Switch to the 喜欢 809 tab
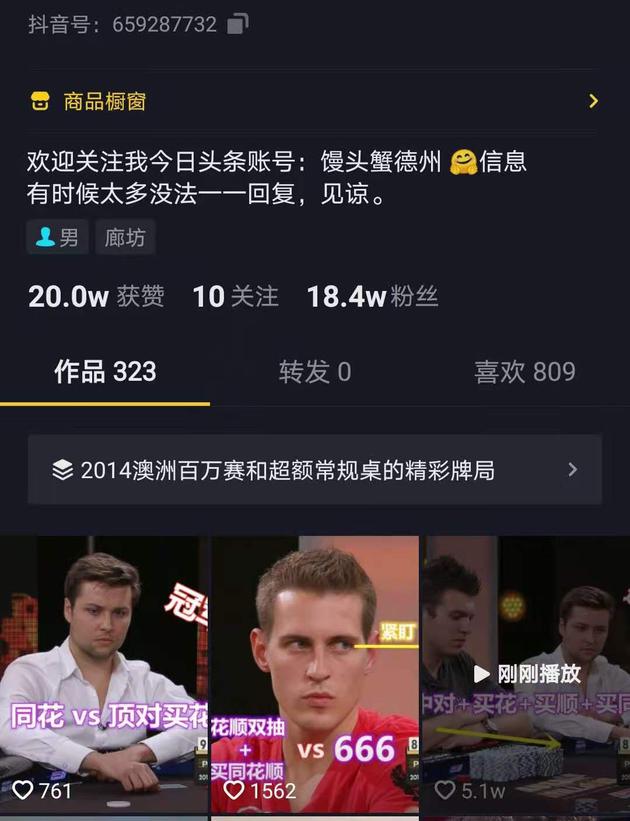Image resolution: width=630 pixels, height=821 pixels. [524, 372]
